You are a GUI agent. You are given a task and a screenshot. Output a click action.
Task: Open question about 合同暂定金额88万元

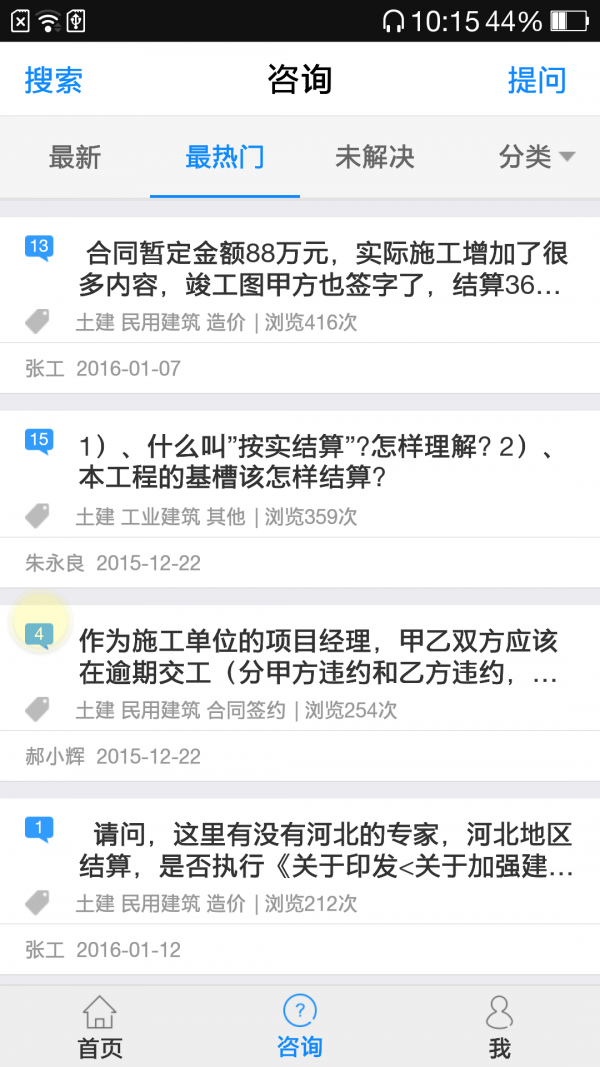point(320,269)
